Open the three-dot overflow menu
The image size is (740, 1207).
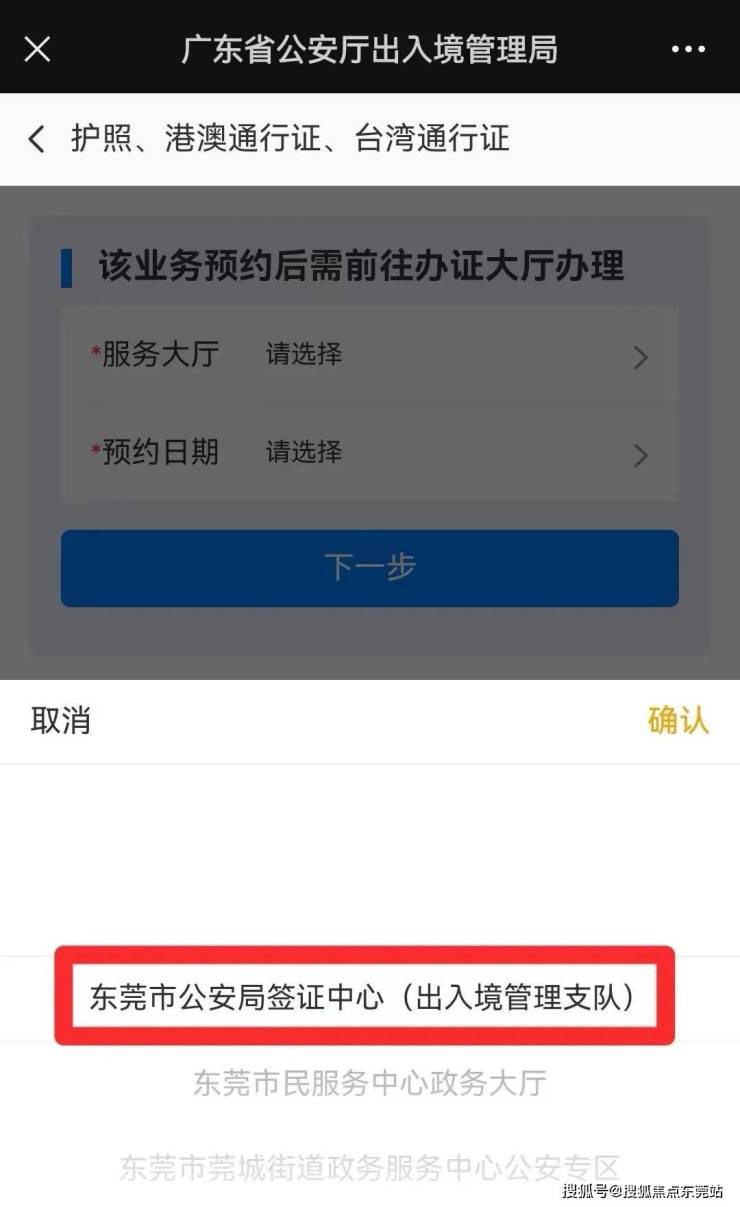coord(688,50)
